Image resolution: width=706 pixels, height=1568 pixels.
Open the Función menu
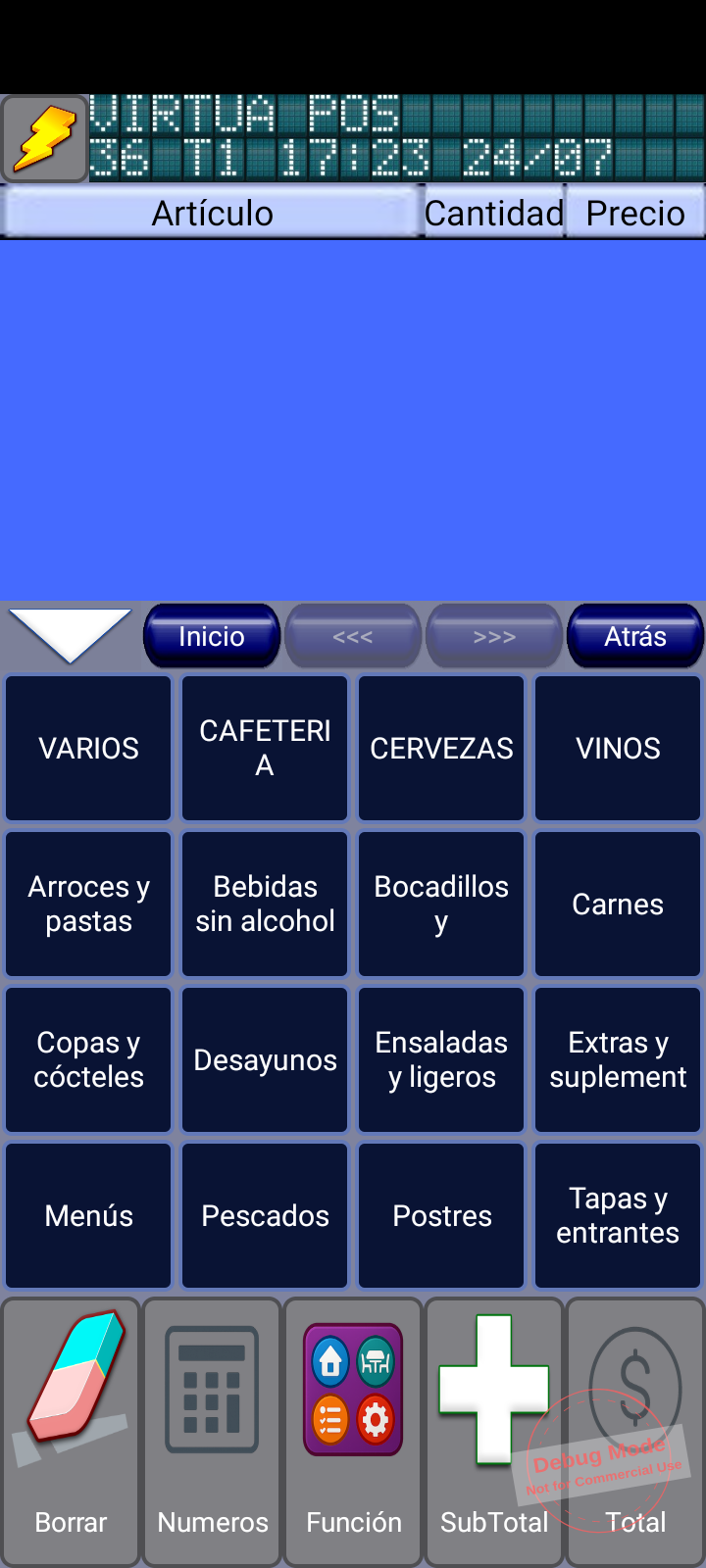click(x=353, y=1432)
